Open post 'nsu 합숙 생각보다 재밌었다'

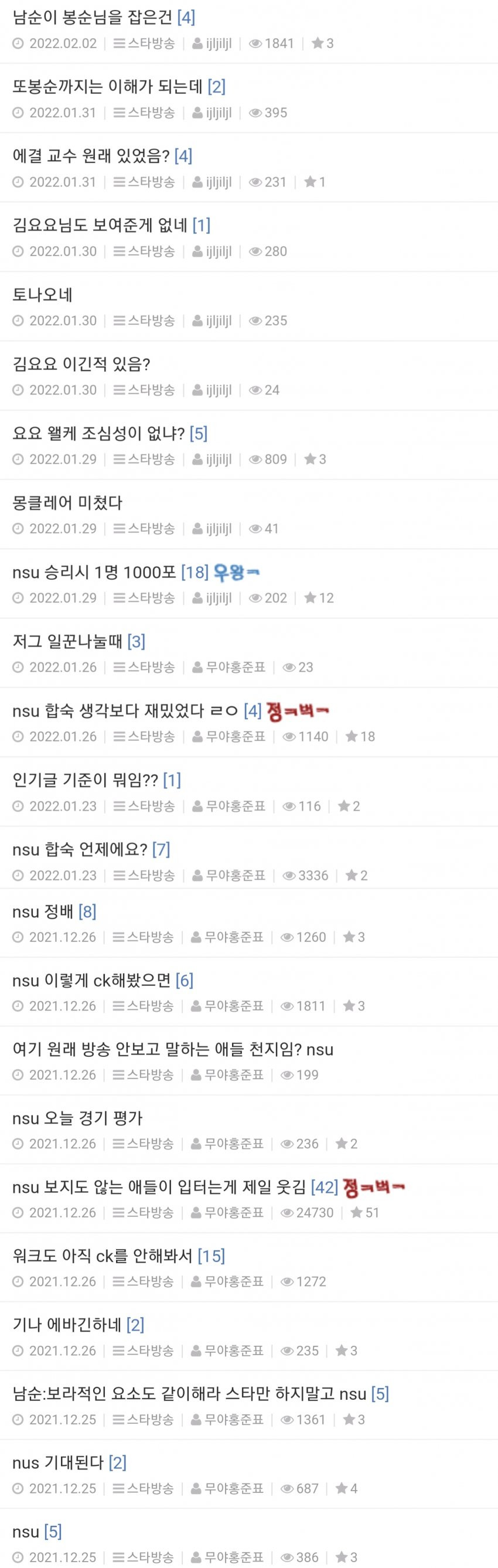point(126,710)
